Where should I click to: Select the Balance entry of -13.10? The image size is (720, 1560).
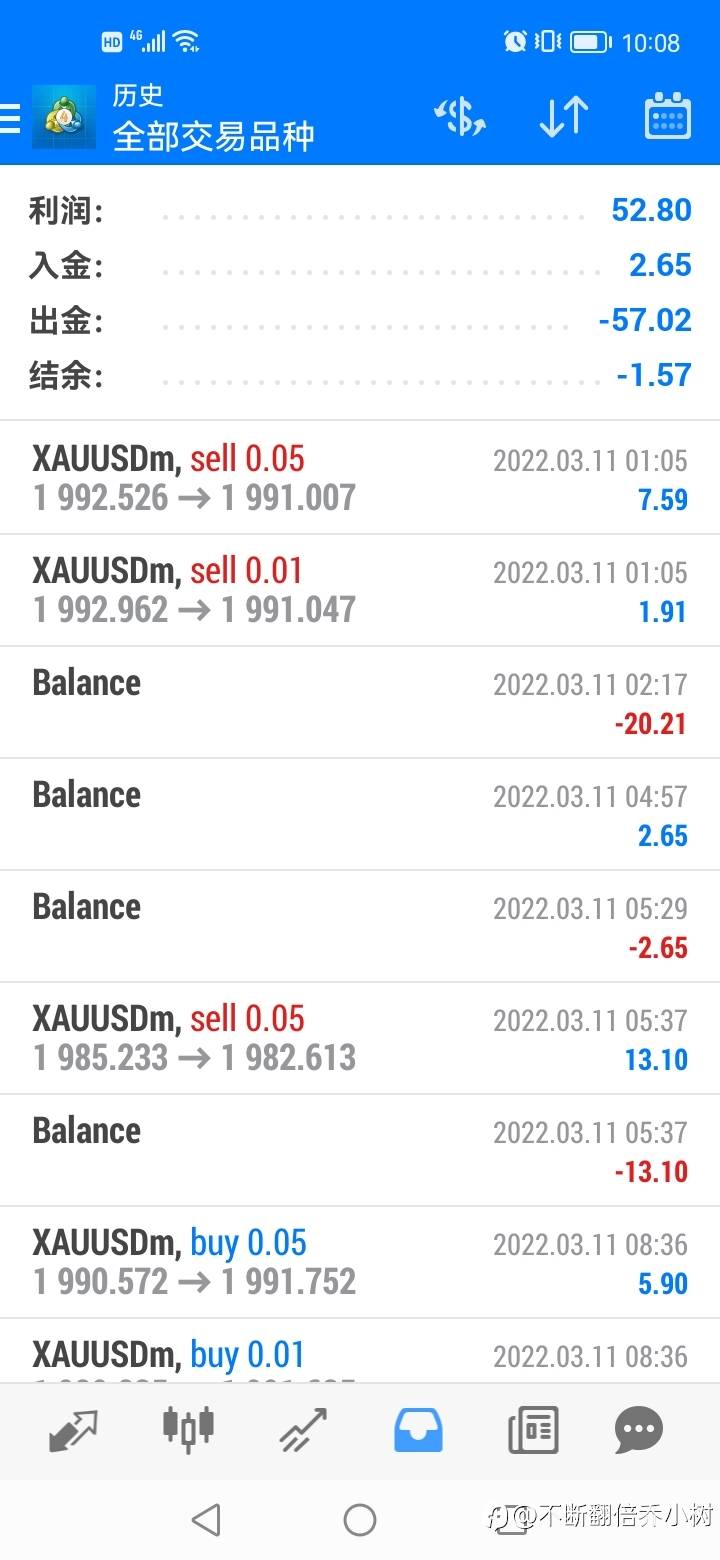click(360, 1150)
